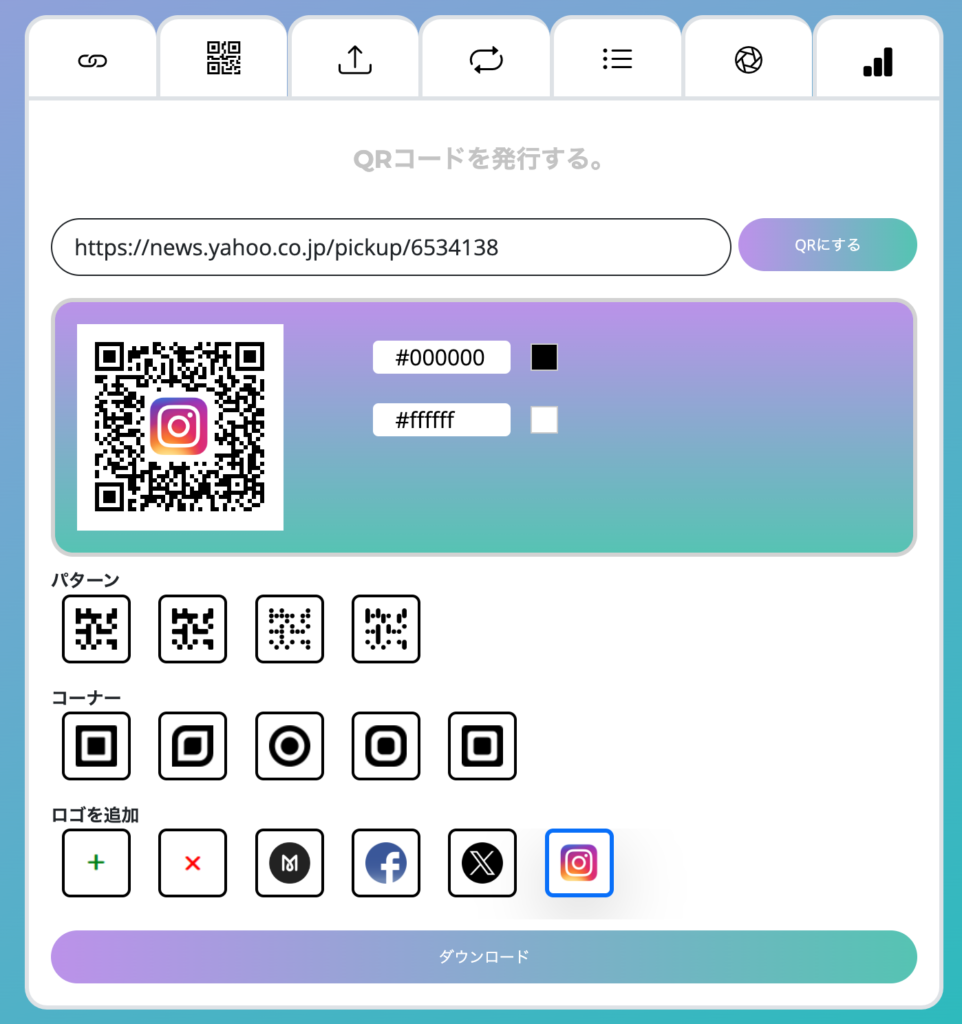Open the white color swatch
Image resolution: width=962 pixels, height=1024 pixels.
544,420
